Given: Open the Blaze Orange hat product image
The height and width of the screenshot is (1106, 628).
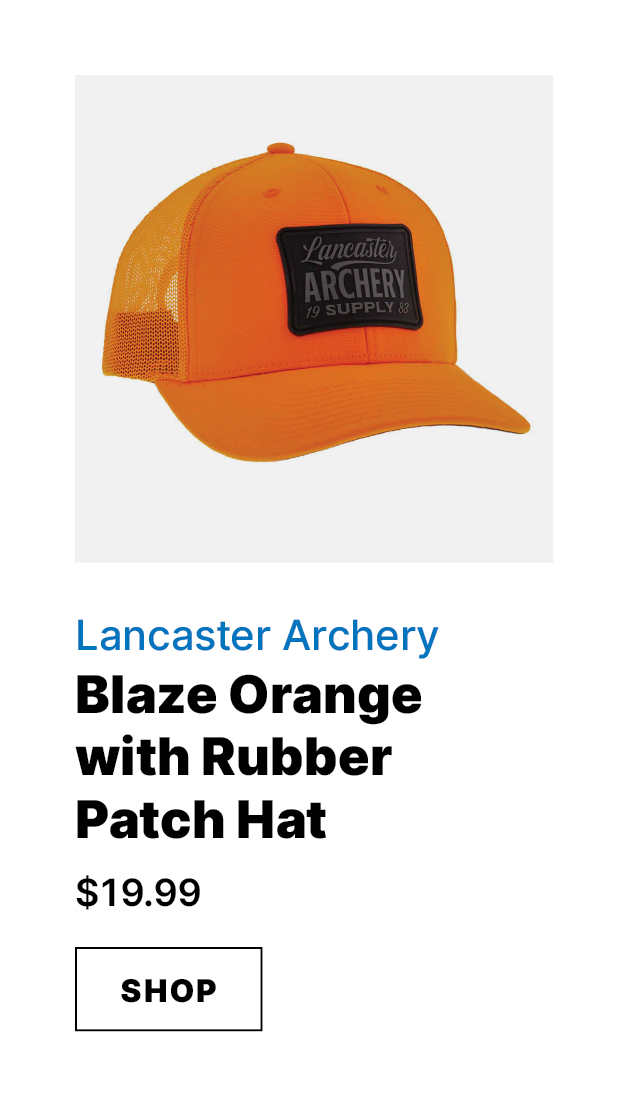Looking at the screenshot, I should 314,318.
